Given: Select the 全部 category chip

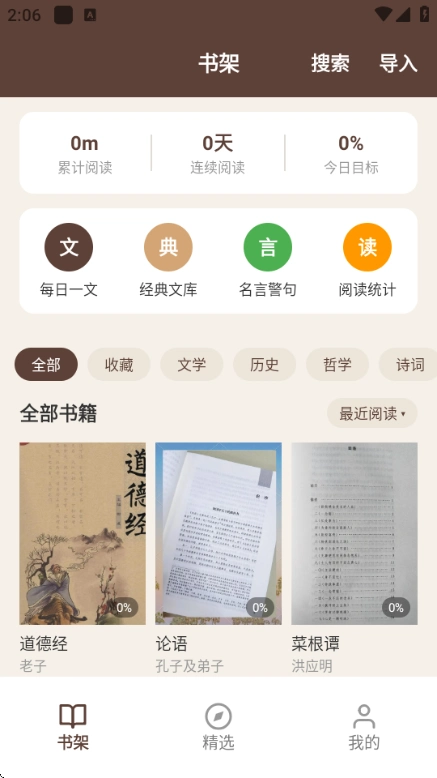Looking at the screenshot, I should tap(46, 365).
